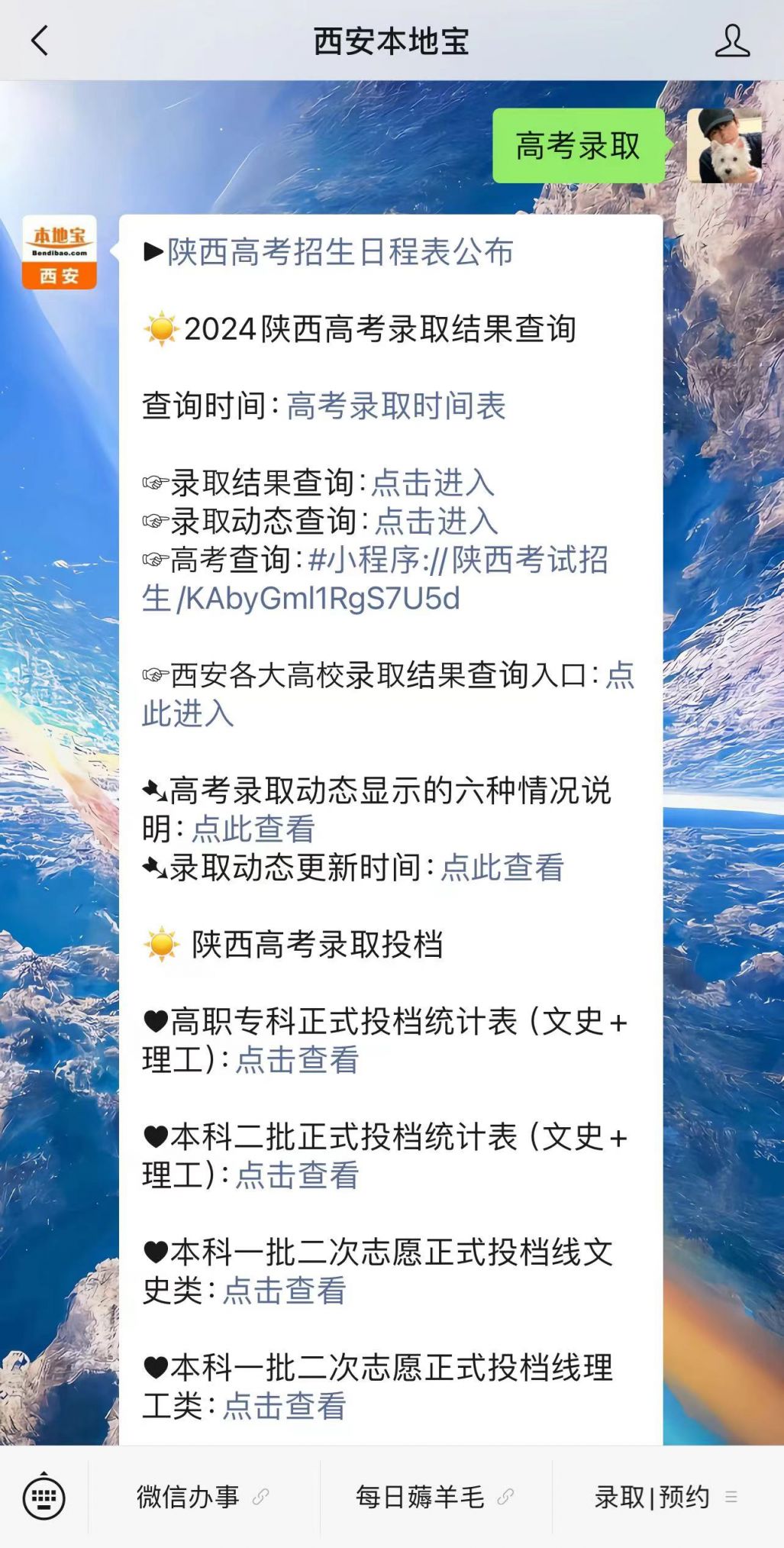Tap my avatar beside 高考录取 message

[724, 145]
